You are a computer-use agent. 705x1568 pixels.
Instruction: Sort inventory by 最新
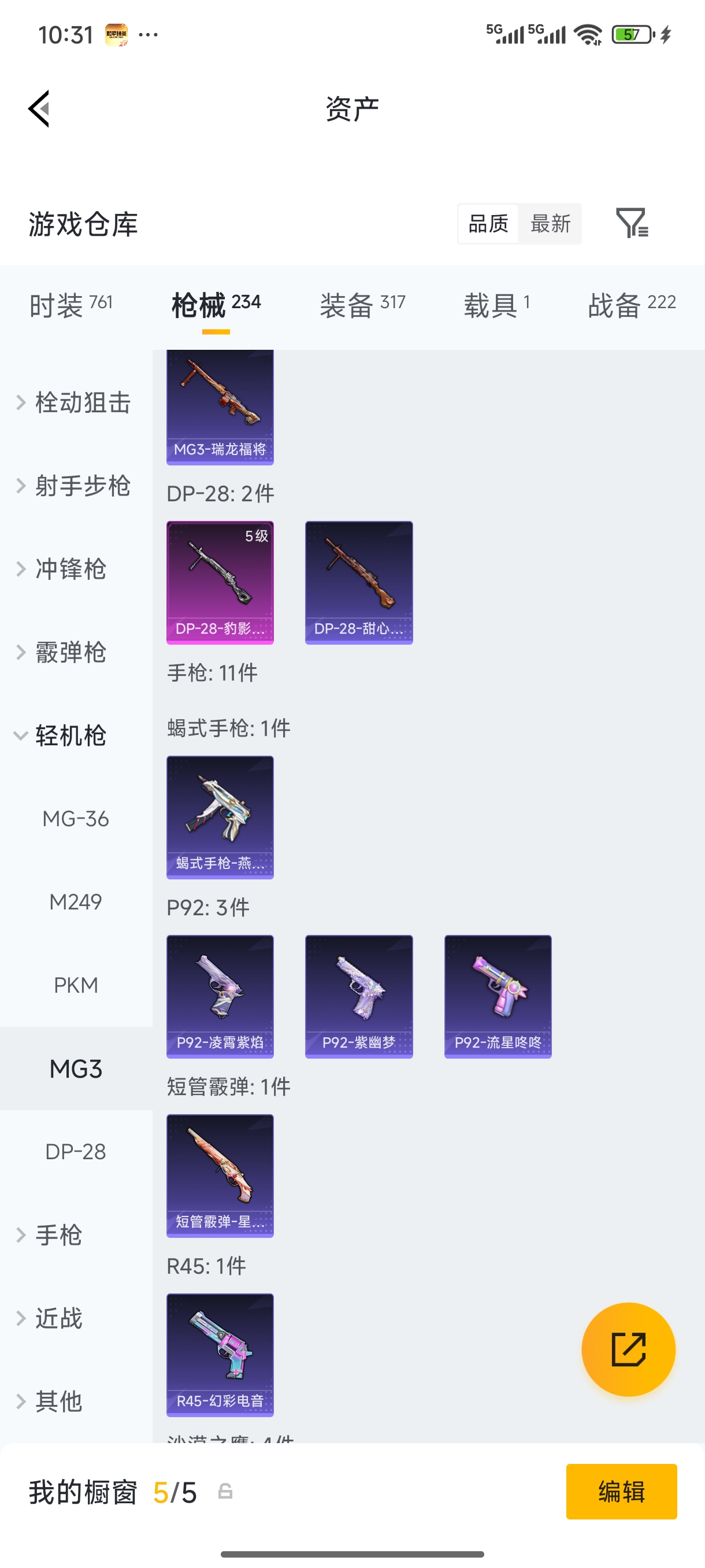click(x=551, y=223)
